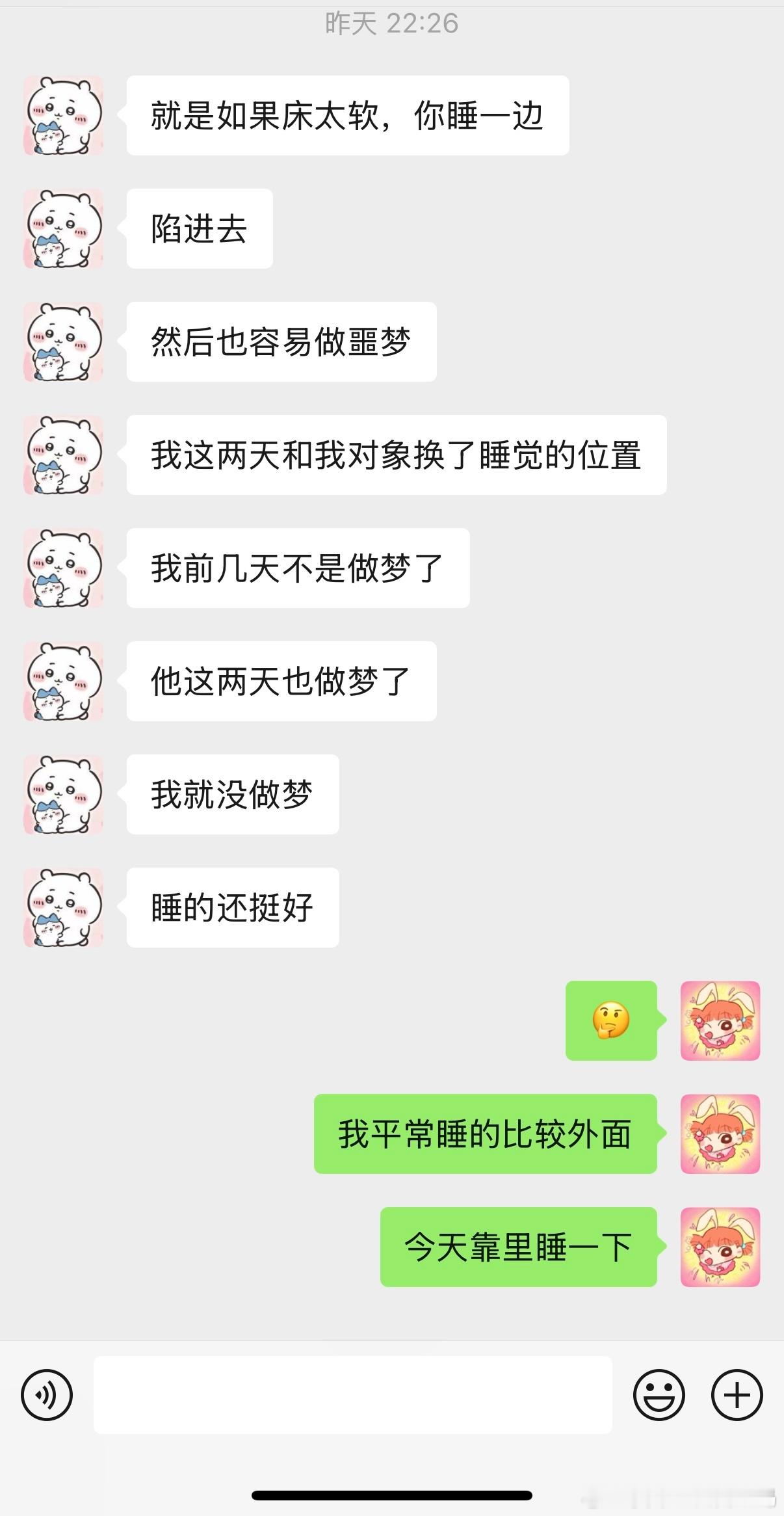Tap your avatar next to 今天靠里睡一下
784x1516 pixels.
[x=719, y=1245]
